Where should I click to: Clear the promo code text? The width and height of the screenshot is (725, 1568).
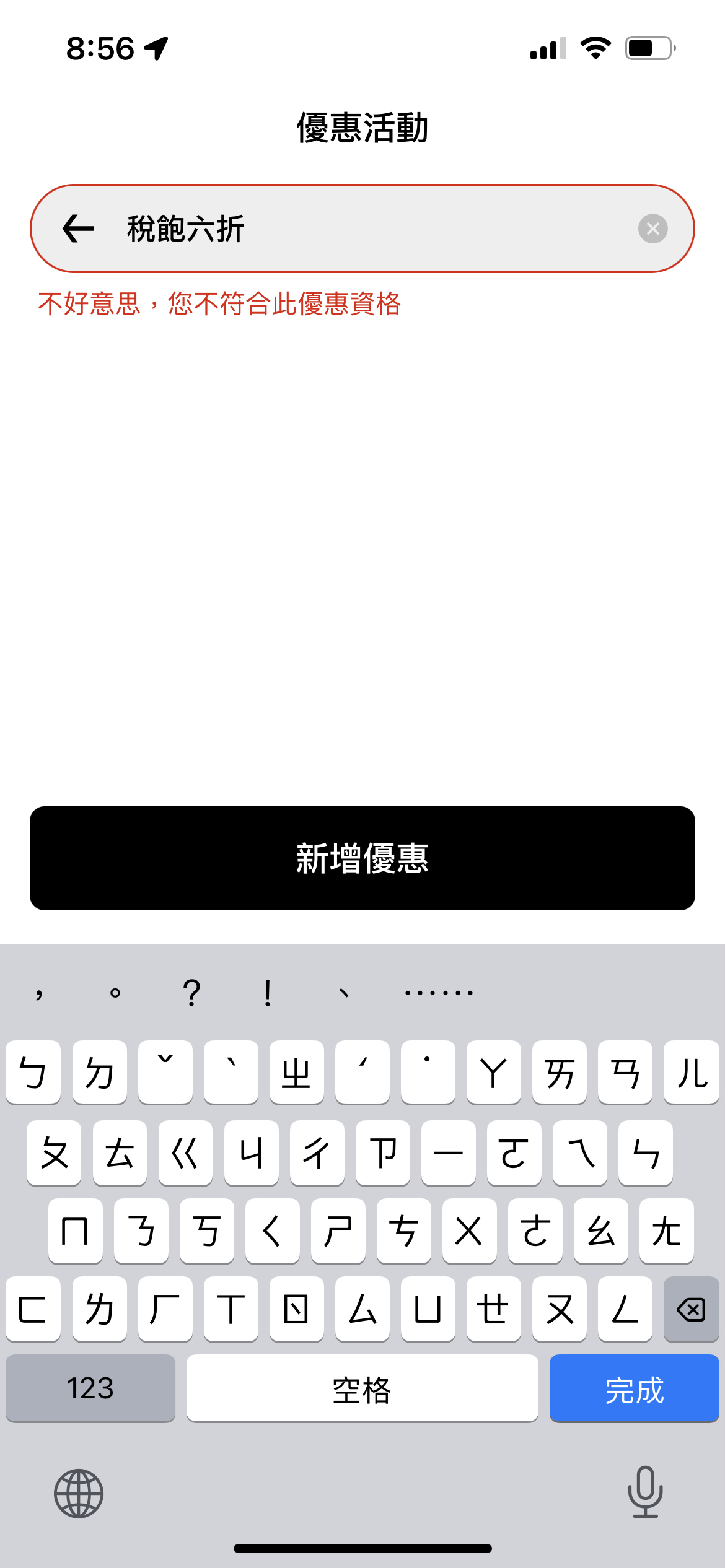pos(652,229)
